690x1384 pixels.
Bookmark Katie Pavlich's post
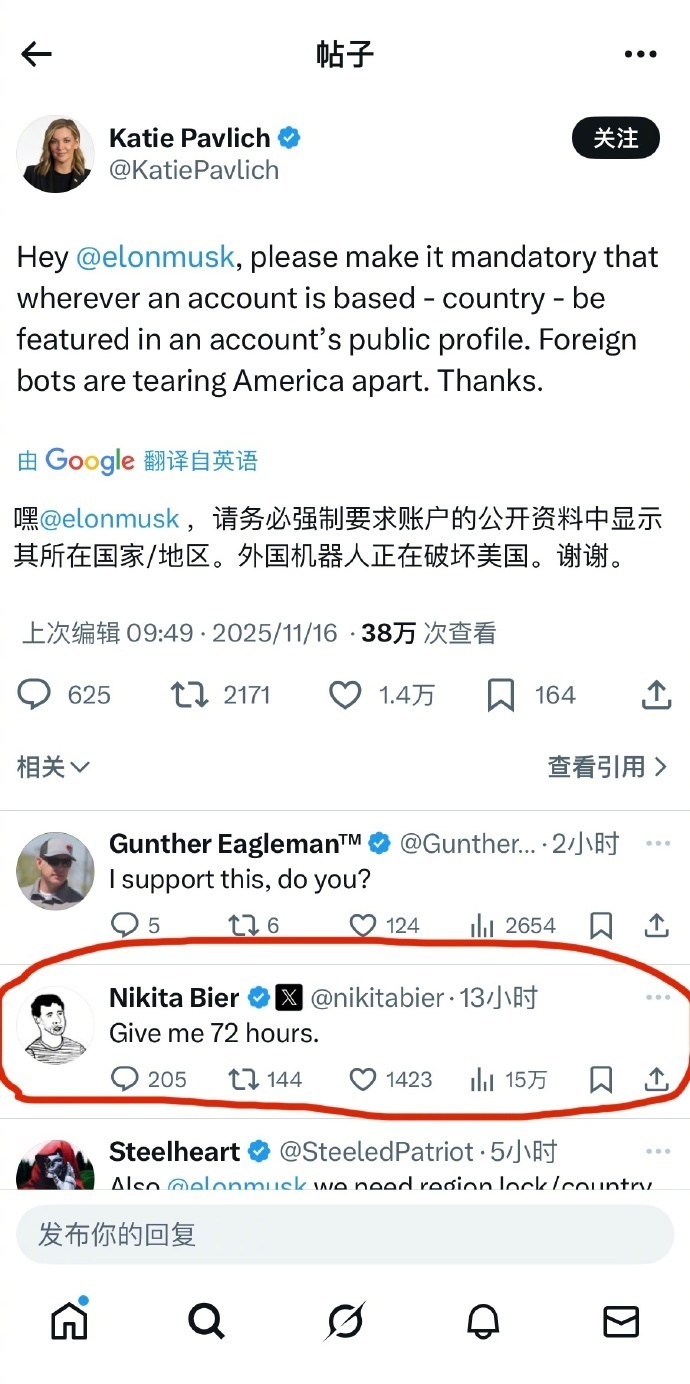click(x=500, y=695)
